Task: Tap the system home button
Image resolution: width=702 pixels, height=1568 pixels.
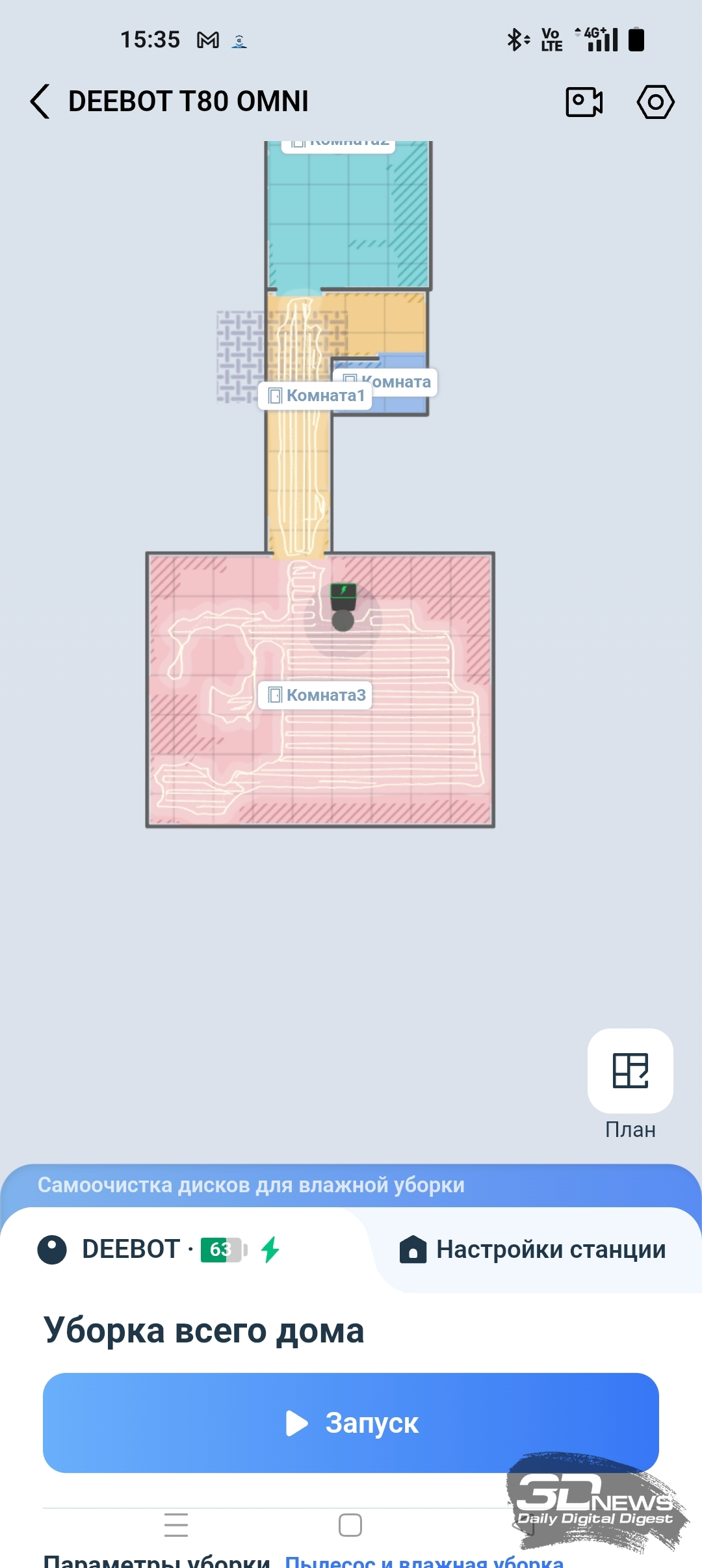Action: click(x=350, y=1524)
